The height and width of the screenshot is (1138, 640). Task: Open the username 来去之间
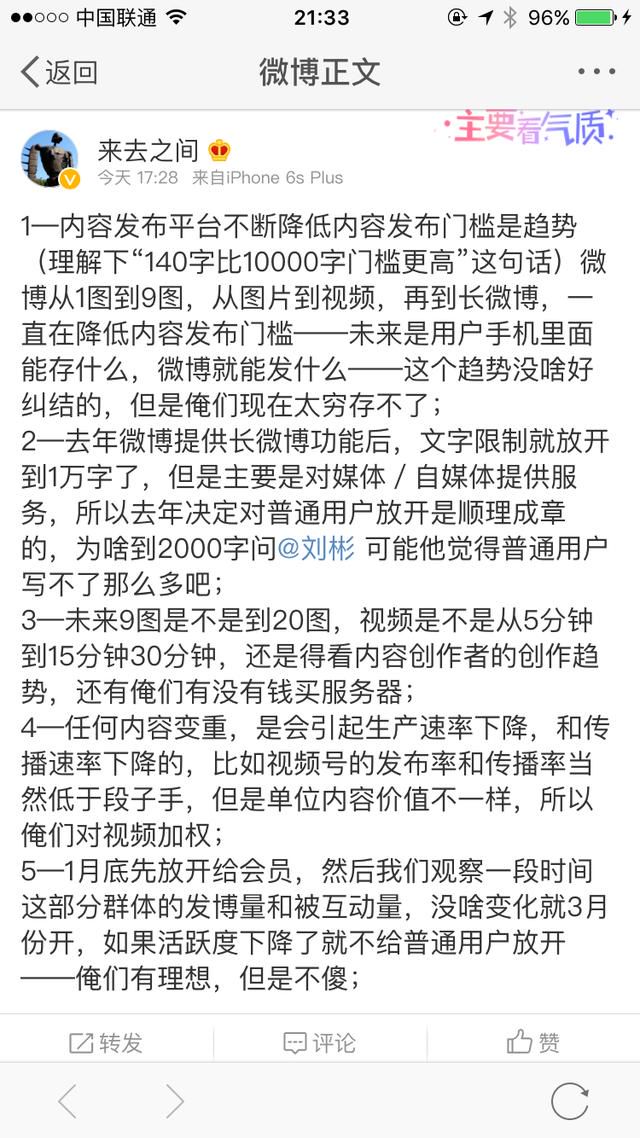(148, 151)
